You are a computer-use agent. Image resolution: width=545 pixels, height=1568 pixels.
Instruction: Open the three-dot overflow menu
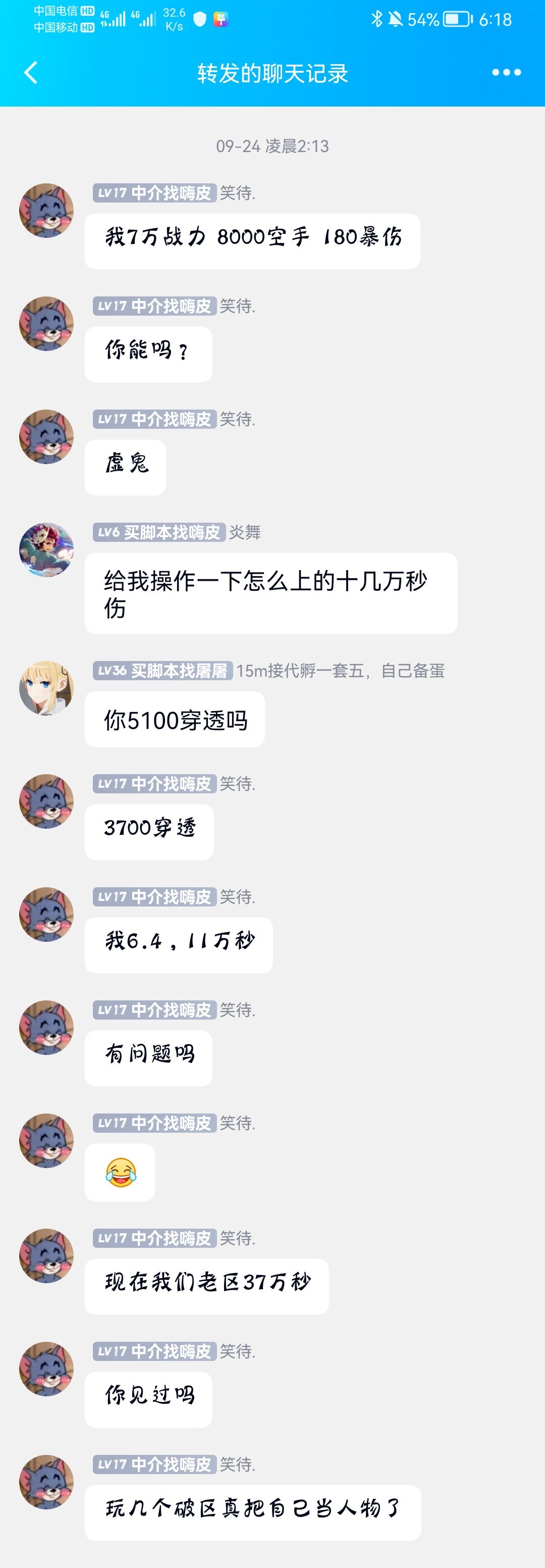tap(506, 72)
